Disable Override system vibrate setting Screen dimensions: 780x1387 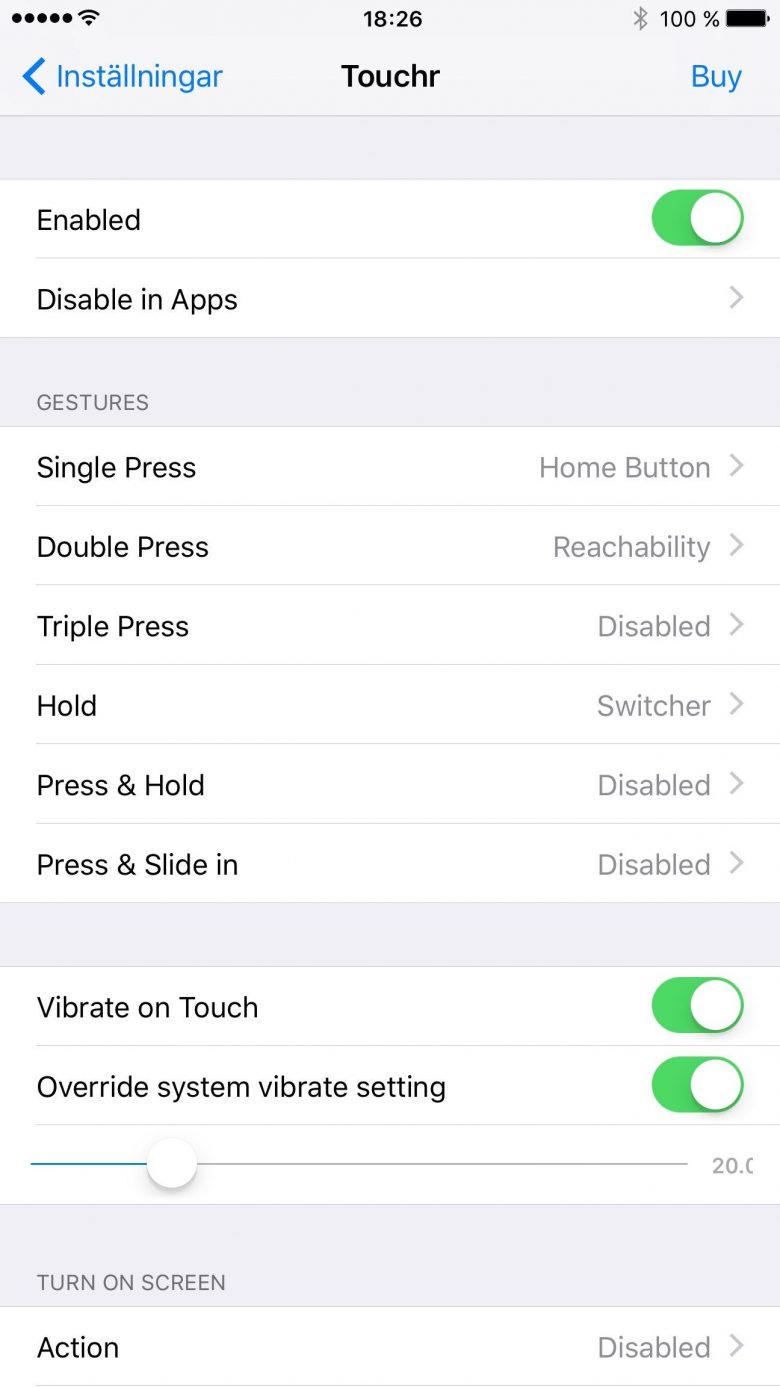(x=697, y=1084)
